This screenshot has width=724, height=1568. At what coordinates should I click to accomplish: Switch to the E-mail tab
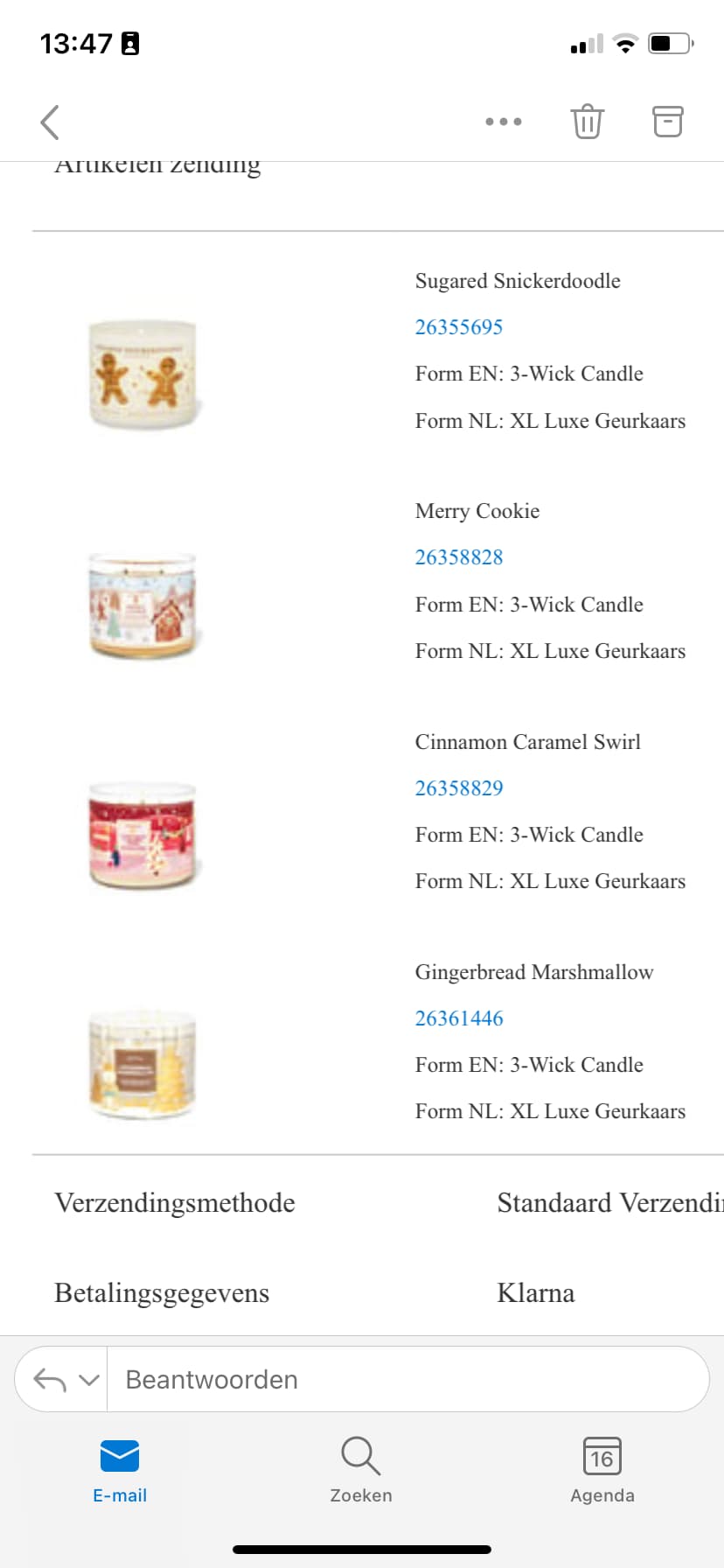120,1471
